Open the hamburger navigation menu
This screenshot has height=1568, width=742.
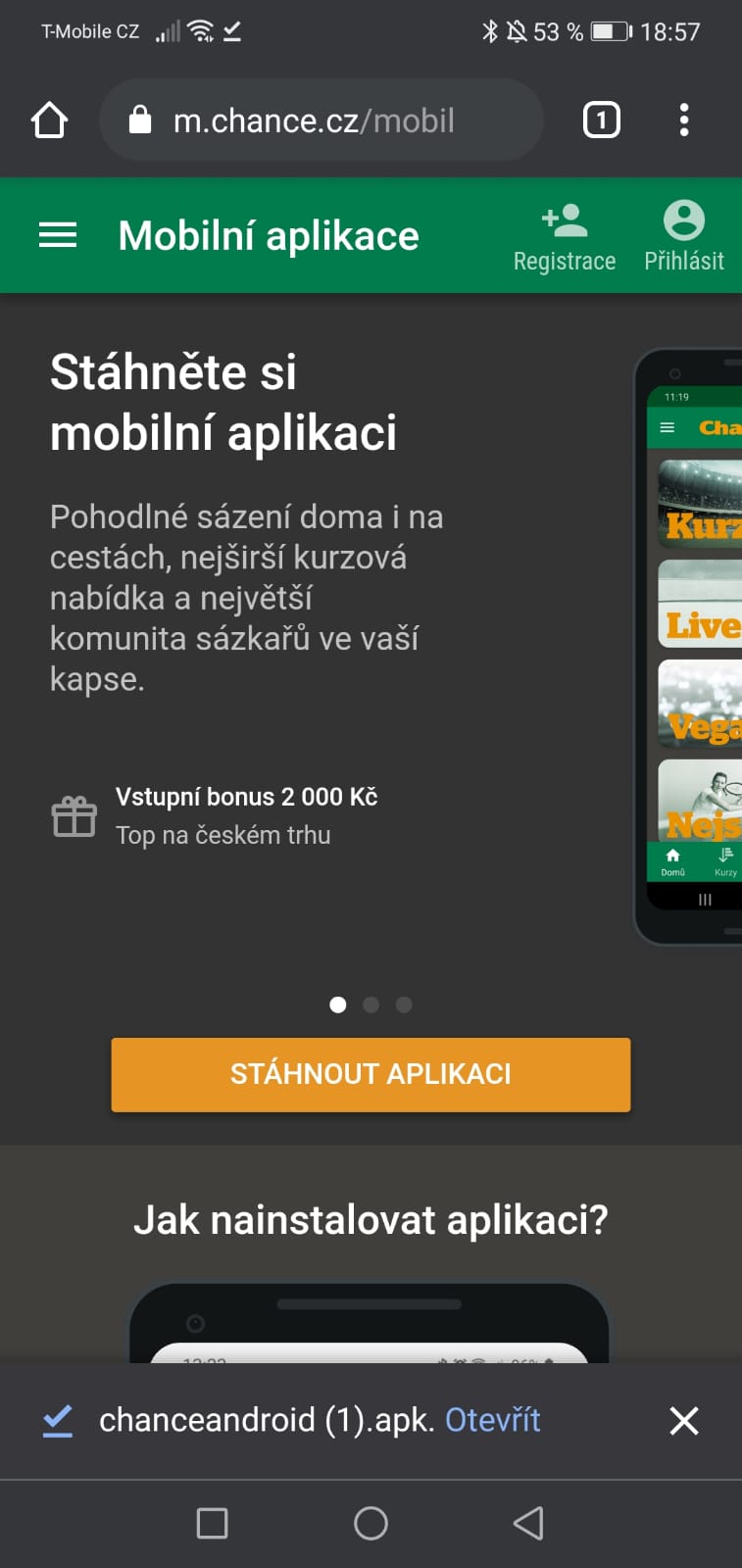point(58,235)
